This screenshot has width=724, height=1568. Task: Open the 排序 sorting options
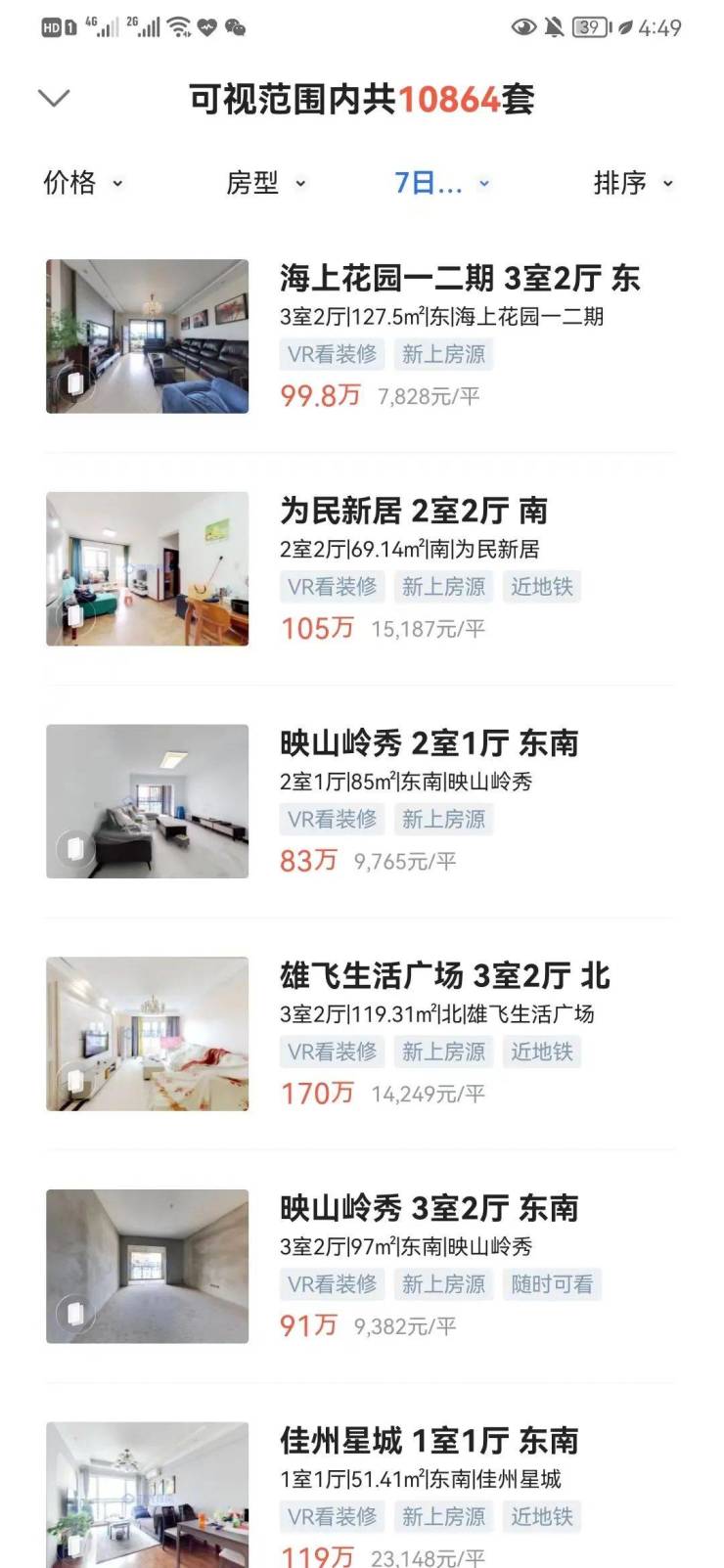(632, 183)
